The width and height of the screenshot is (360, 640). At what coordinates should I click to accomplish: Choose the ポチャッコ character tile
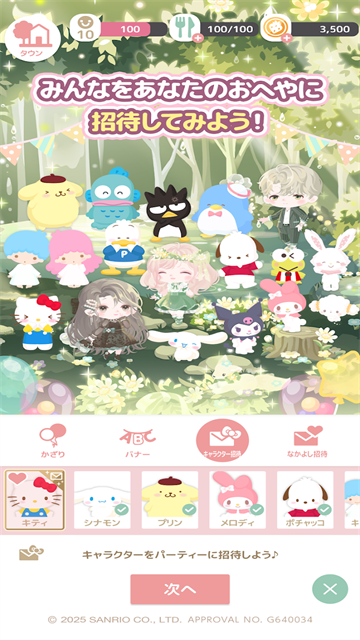pos(305,500)
